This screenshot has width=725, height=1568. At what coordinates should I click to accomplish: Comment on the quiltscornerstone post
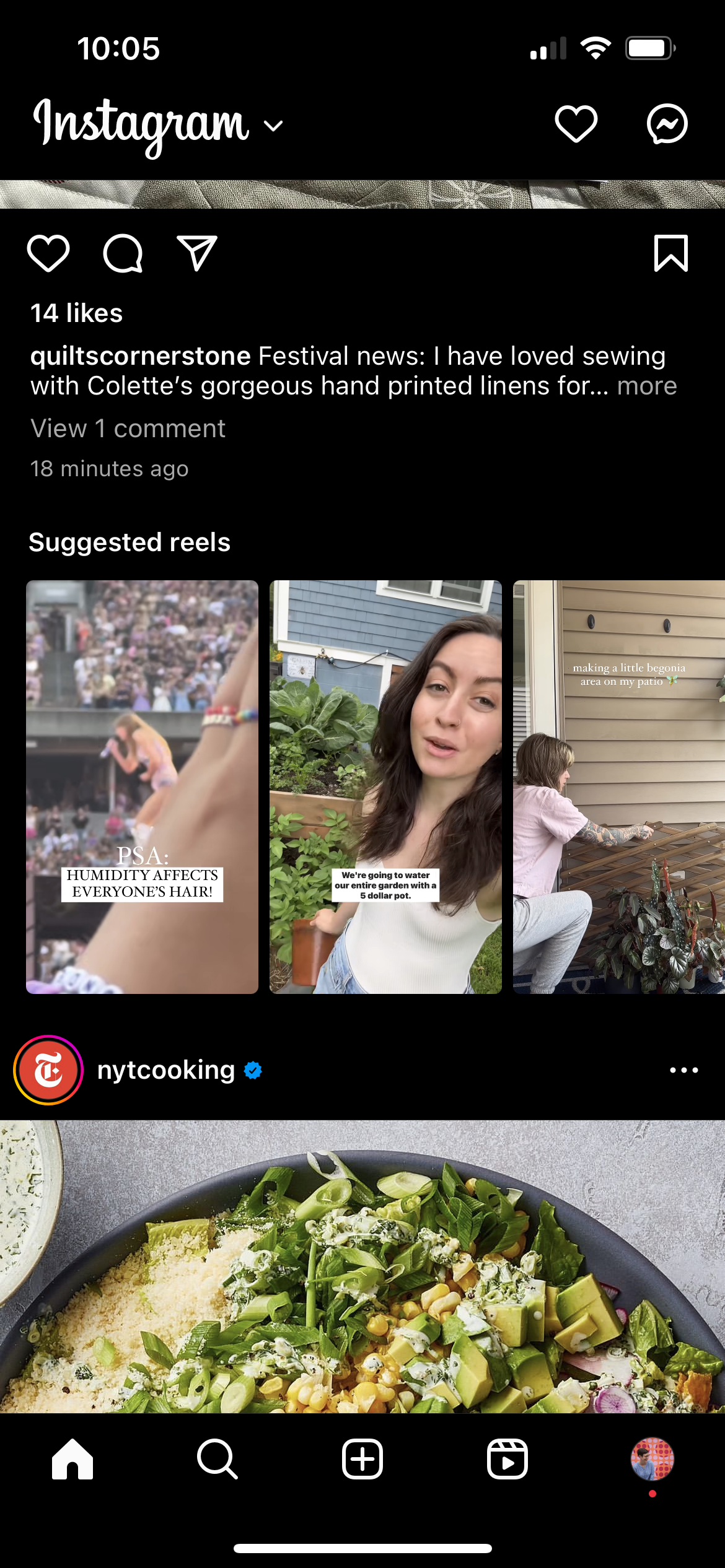(x=123, y=253)
